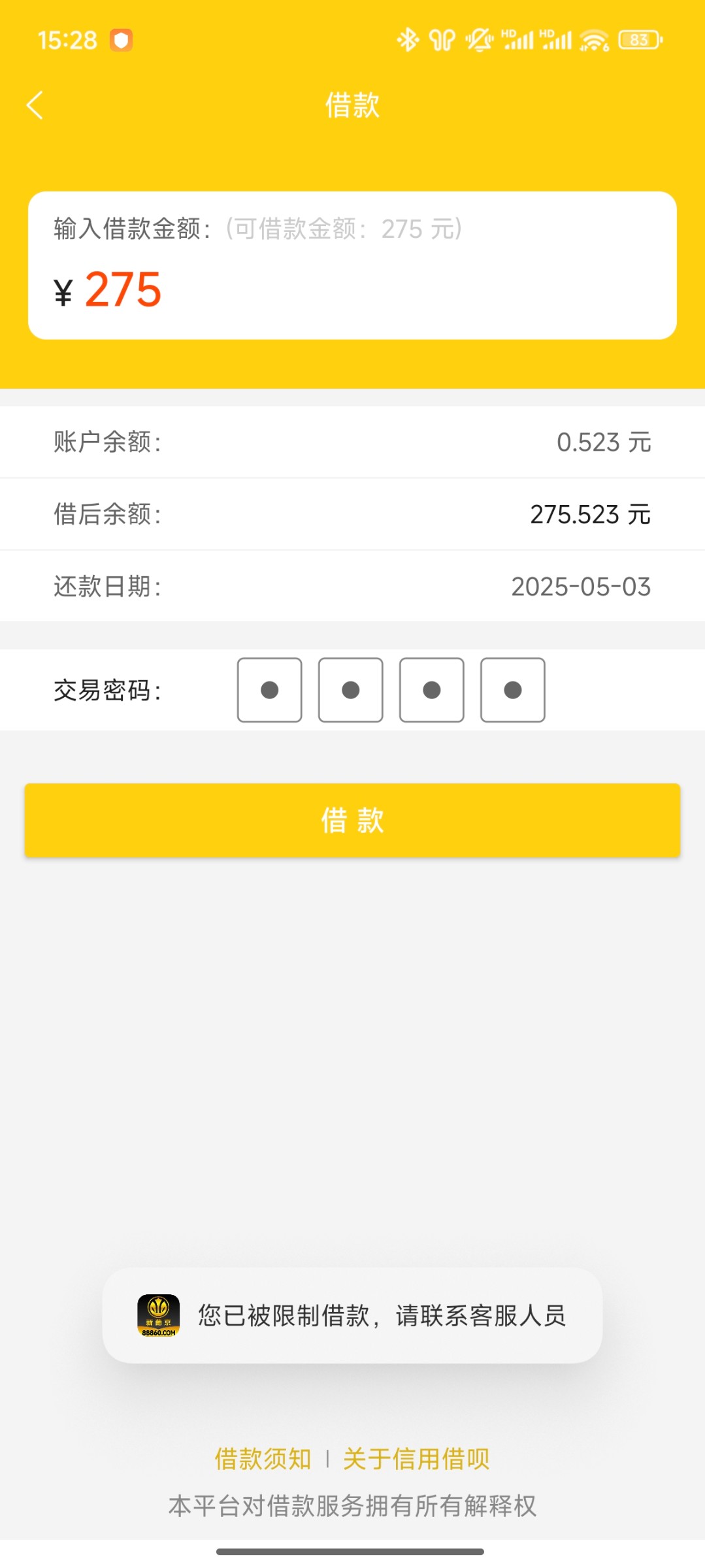Select the second 交易密码 digit box

tap(350, 690)
